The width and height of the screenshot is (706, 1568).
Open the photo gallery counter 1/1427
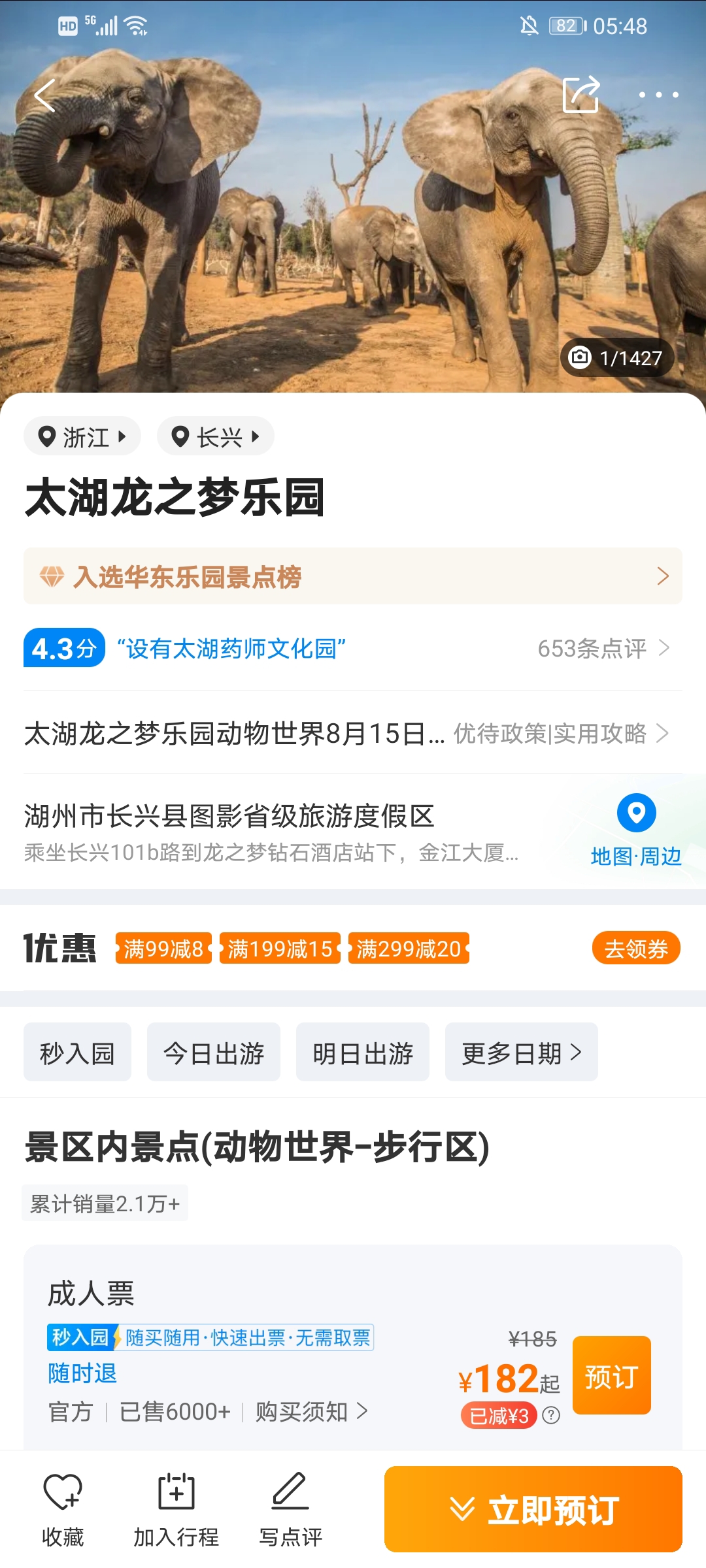617,357
